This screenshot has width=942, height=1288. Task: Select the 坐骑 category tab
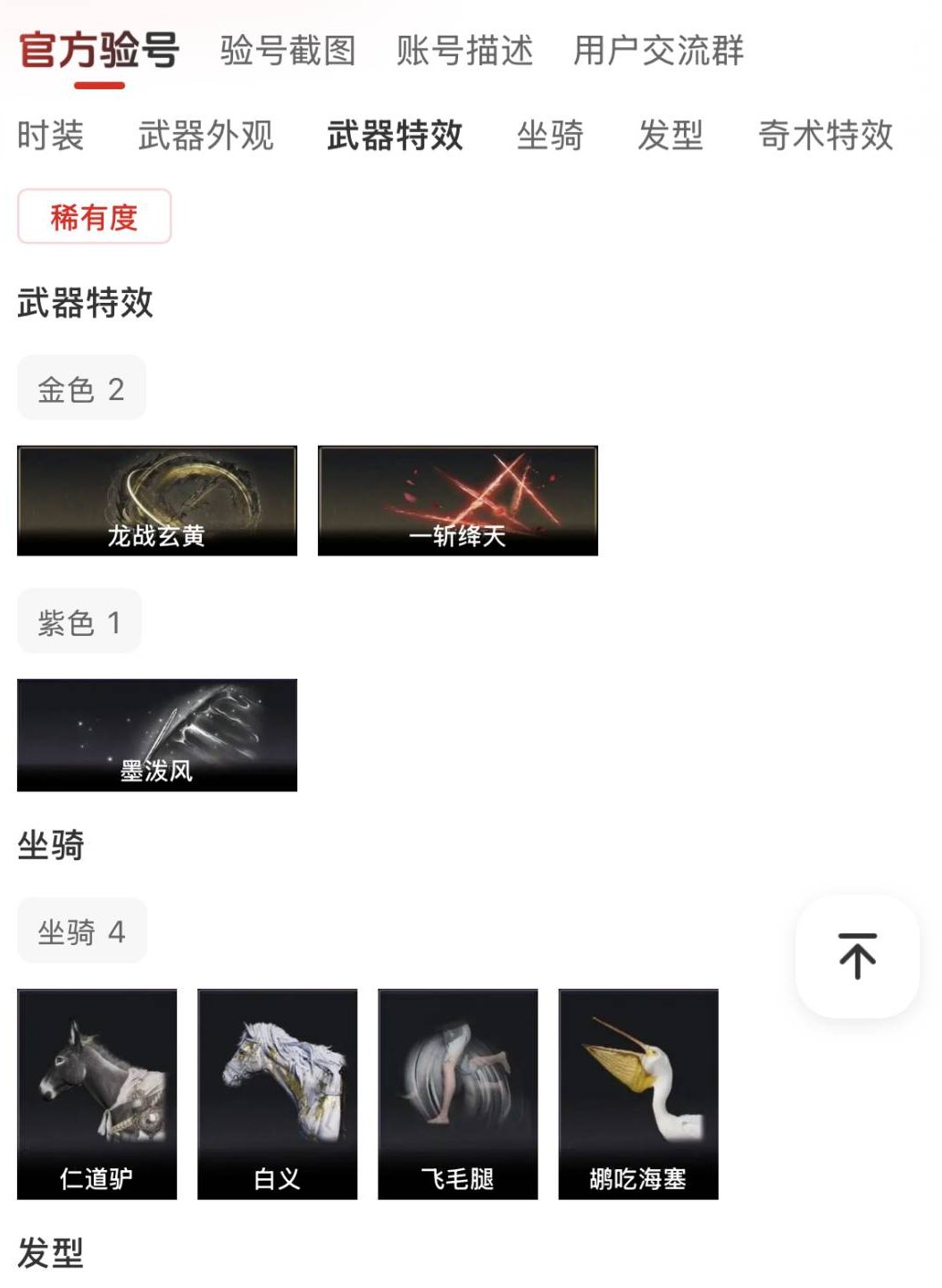point(551,137)
